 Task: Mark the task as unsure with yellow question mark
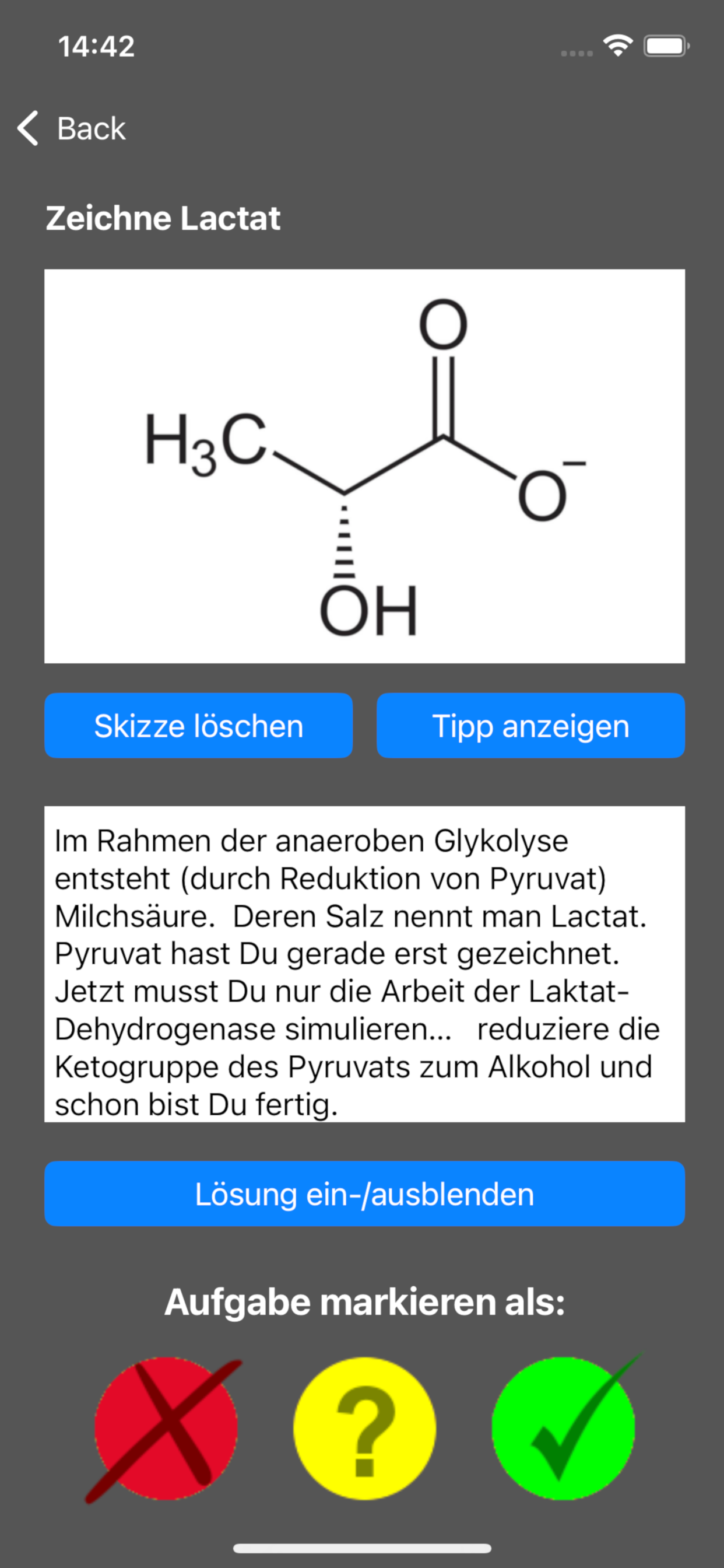[x=364, y=1428]
